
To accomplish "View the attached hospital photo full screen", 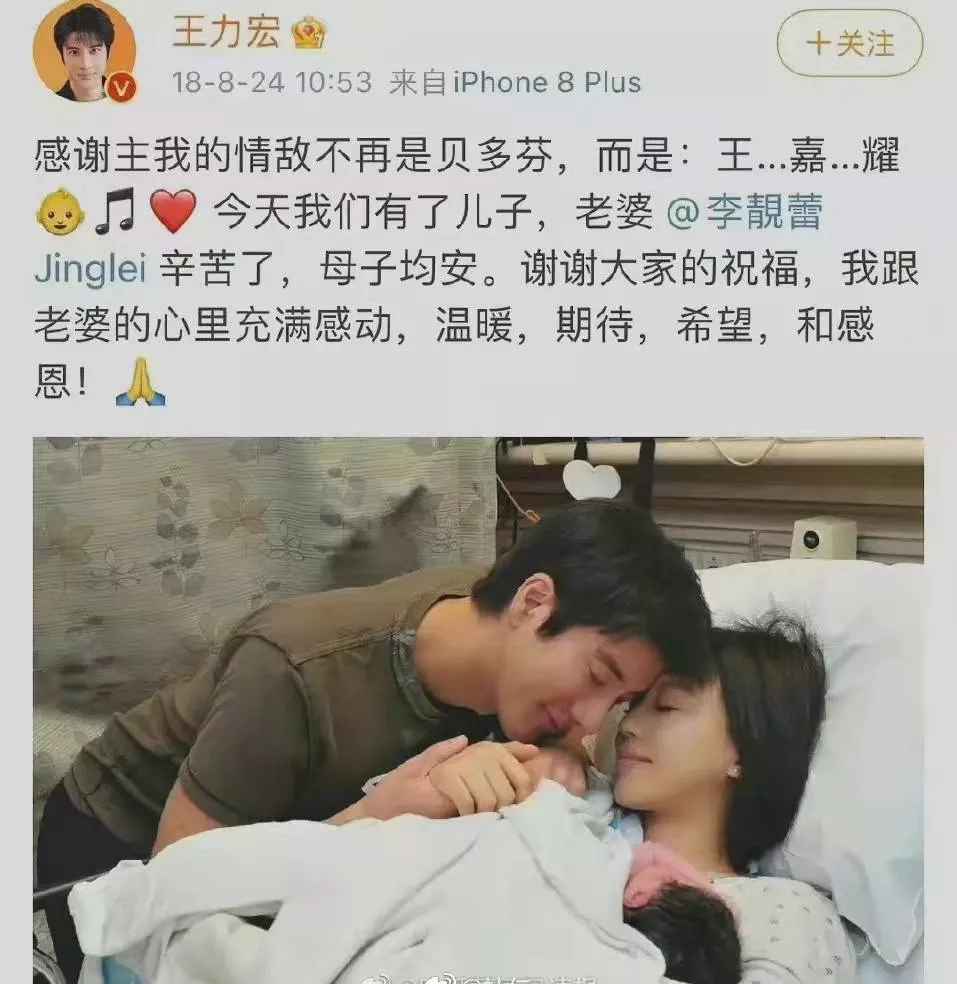I will click(x=478, y=710).
